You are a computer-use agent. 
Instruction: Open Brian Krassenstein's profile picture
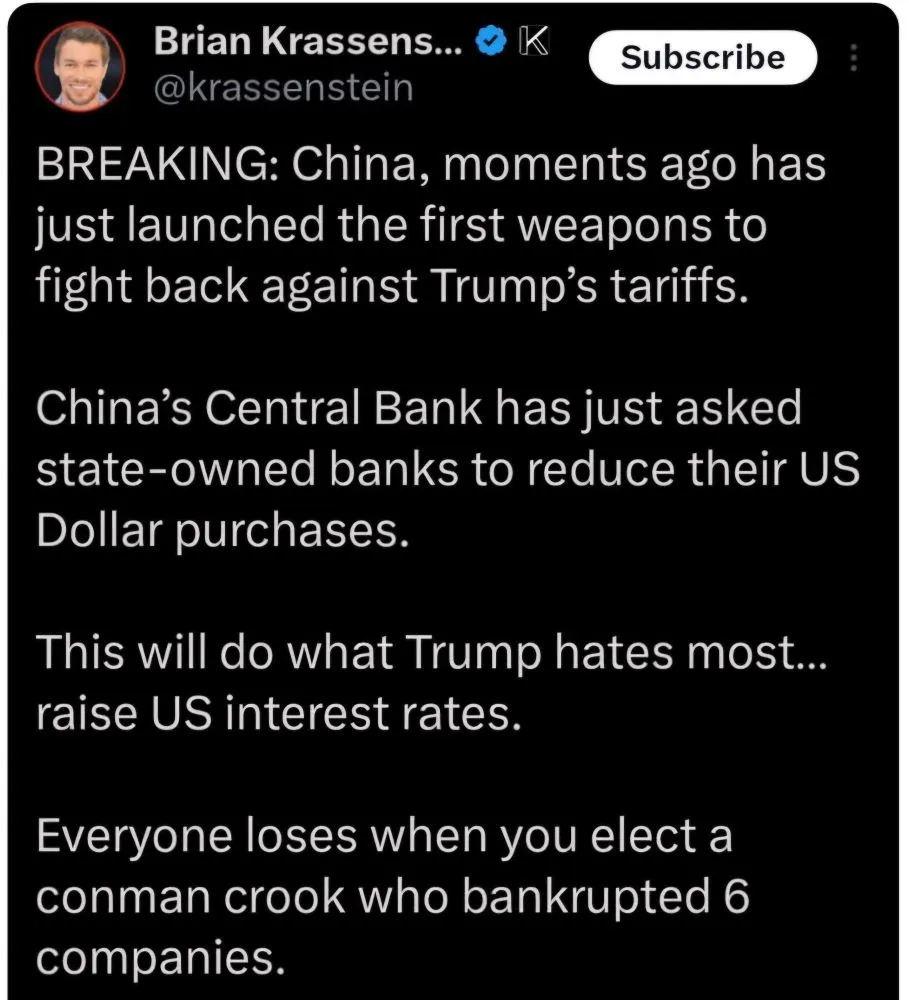[x=81, y=66]
